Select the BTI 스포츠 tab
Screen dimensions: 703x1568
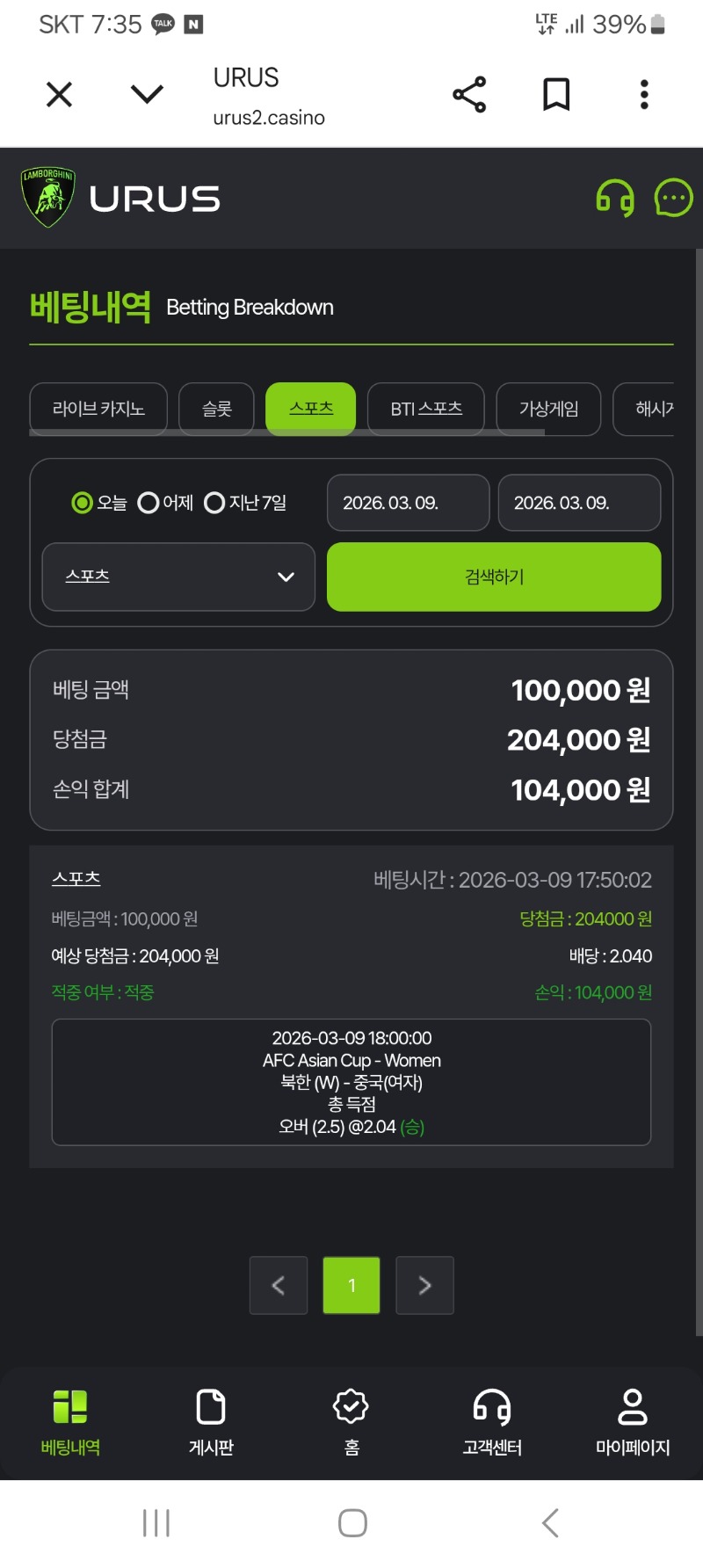point(426,409)
